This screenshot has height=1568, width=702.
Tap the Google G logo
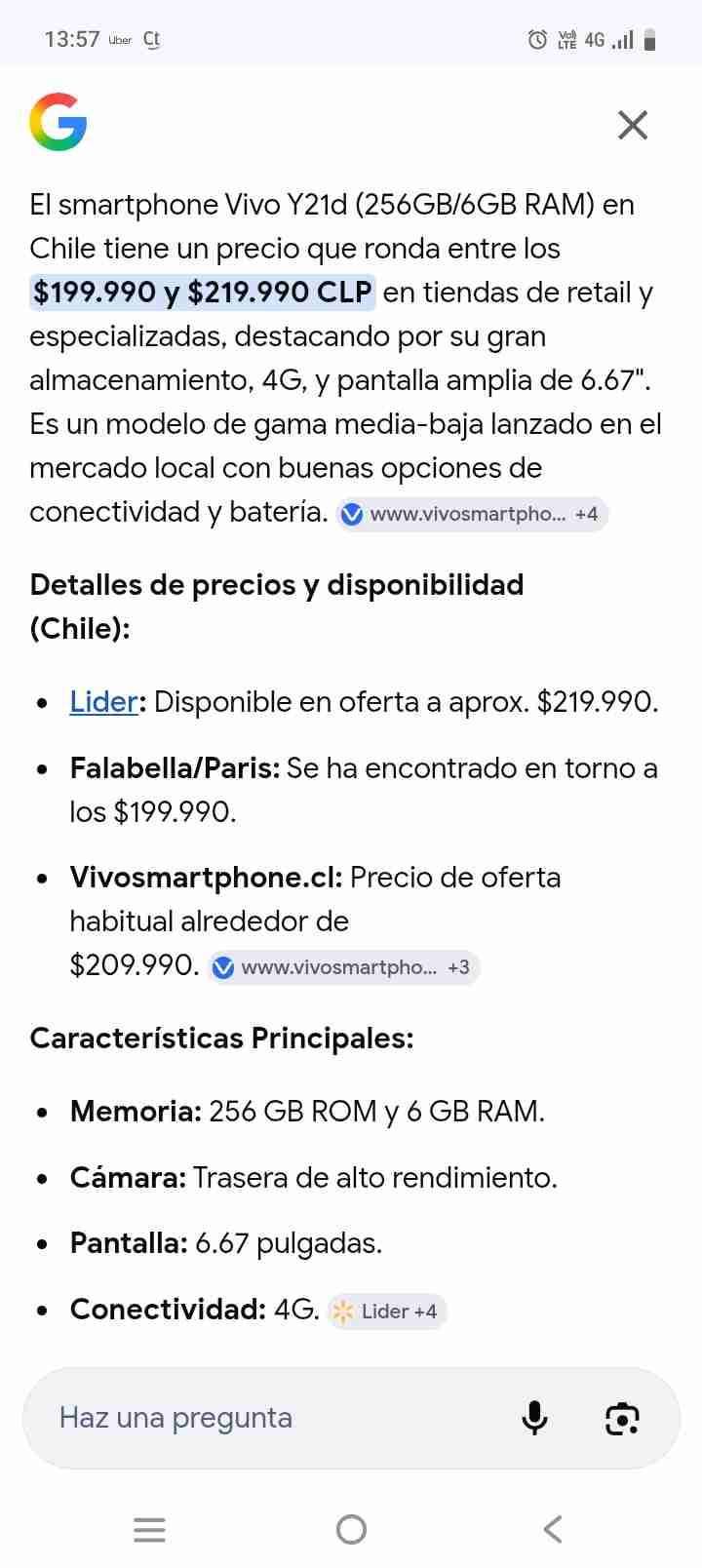pos(61,123)
